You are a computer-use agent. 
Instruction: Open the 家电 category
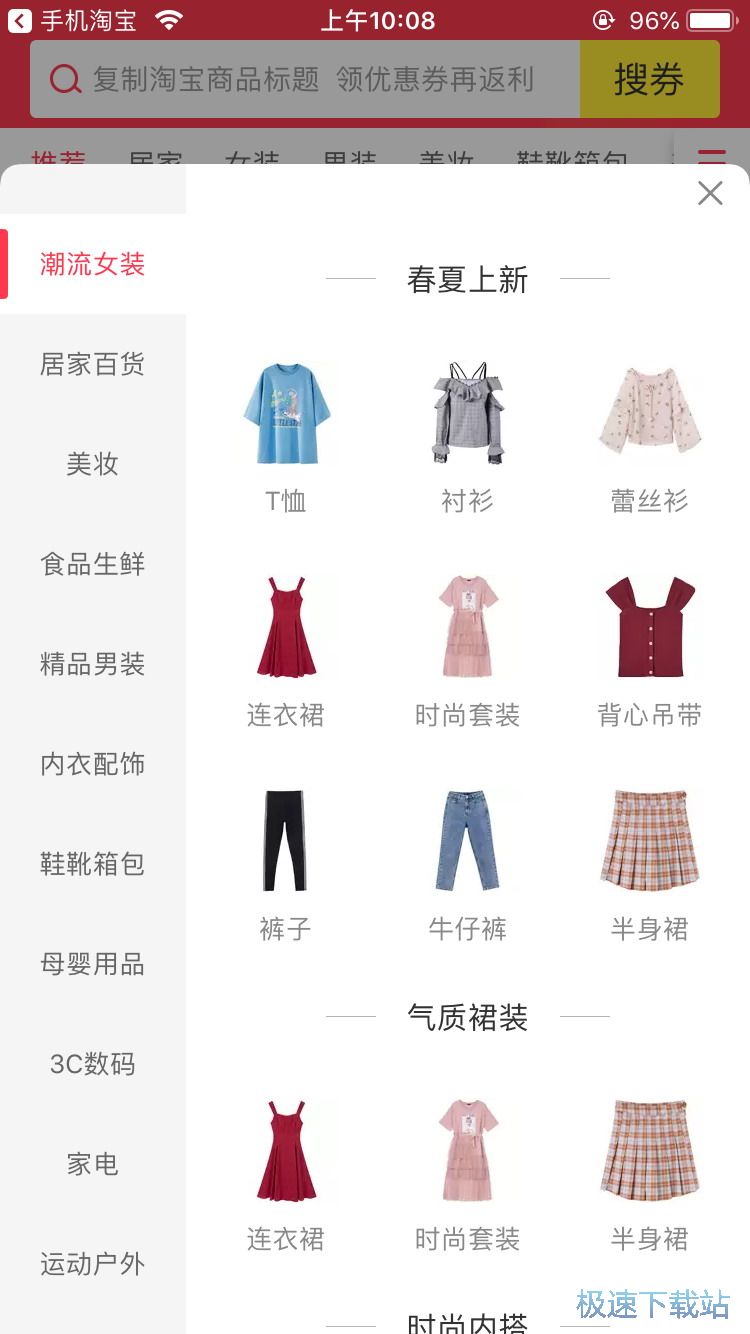92,1164
